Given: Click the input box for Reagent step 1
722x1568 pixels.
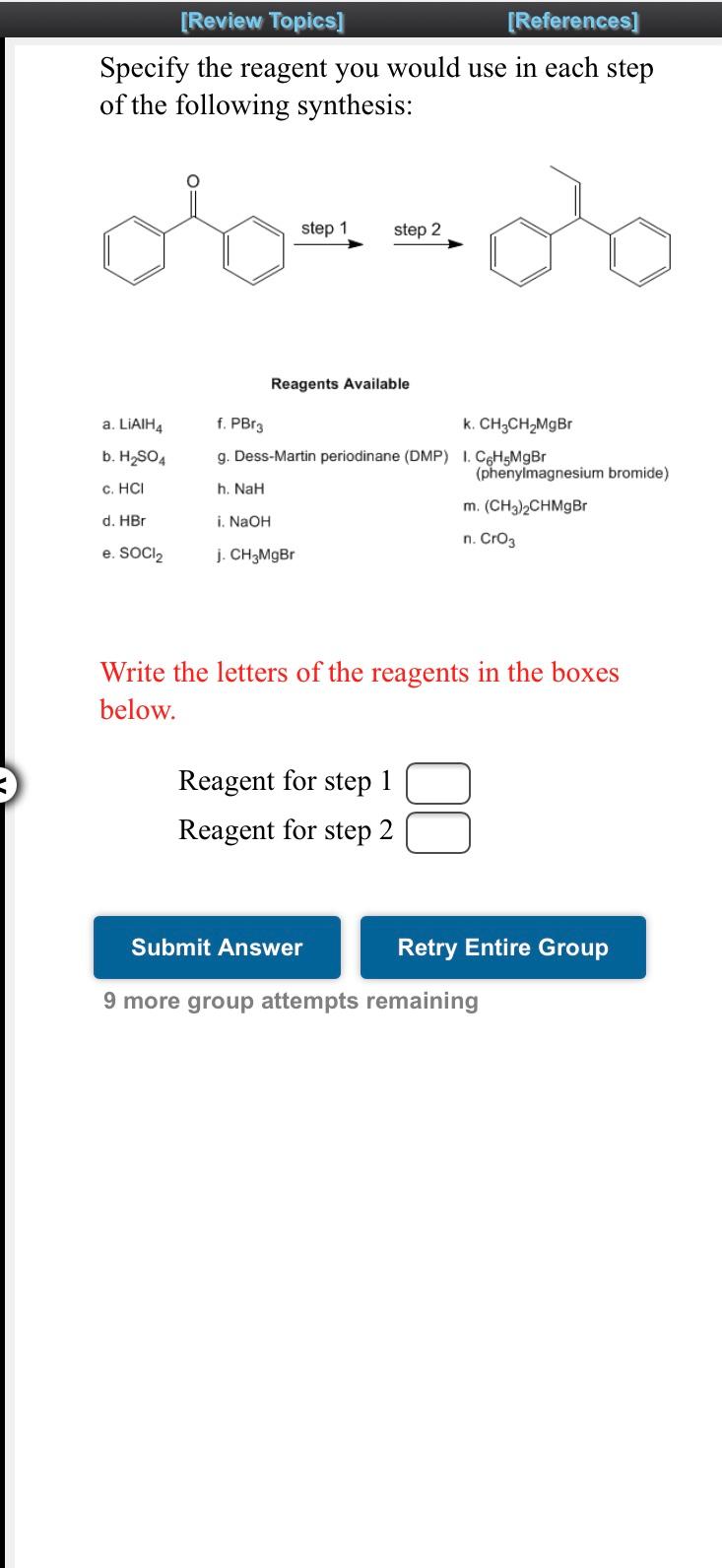Looking at the screenshot, I should click(x=437, y=782).
